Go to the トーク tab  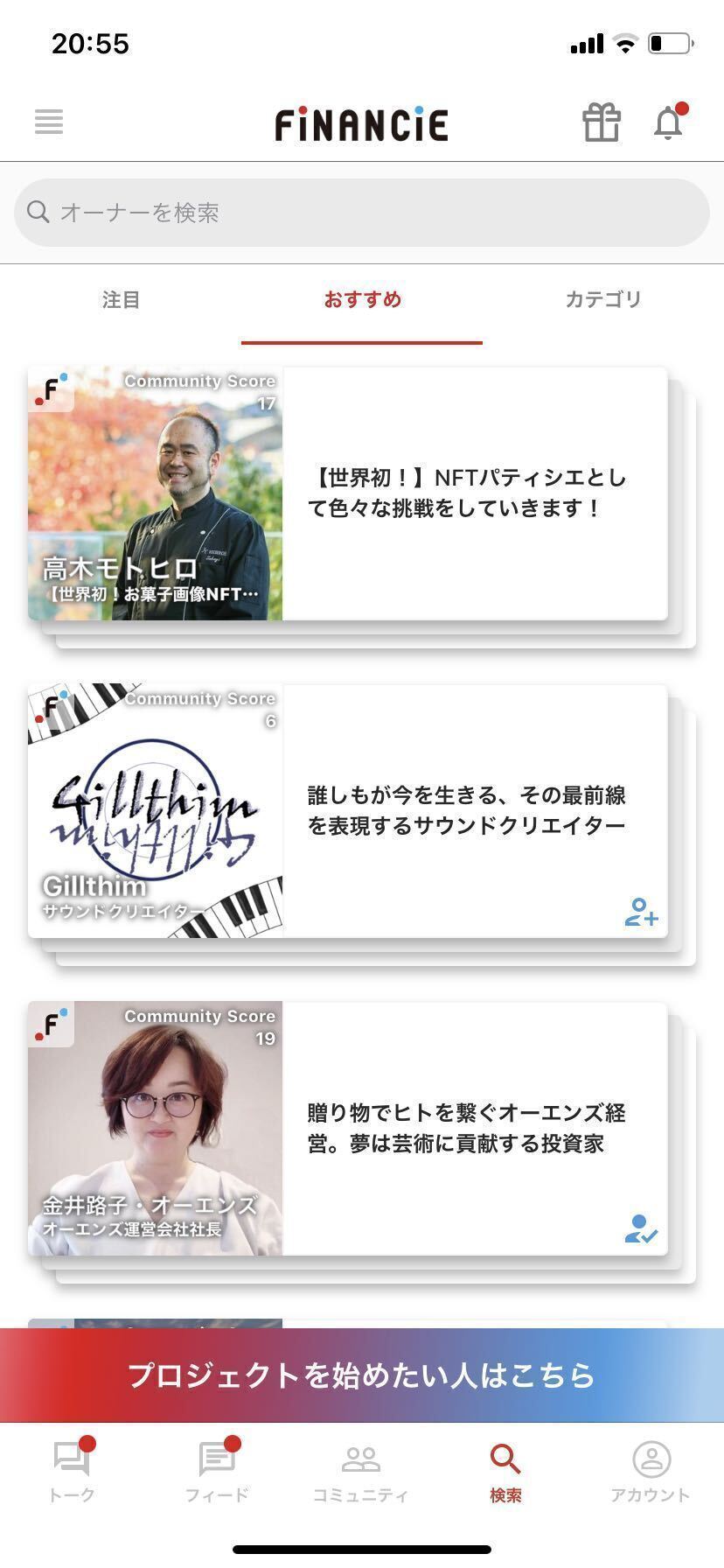pyautogui.click(x=72, y=1472)
